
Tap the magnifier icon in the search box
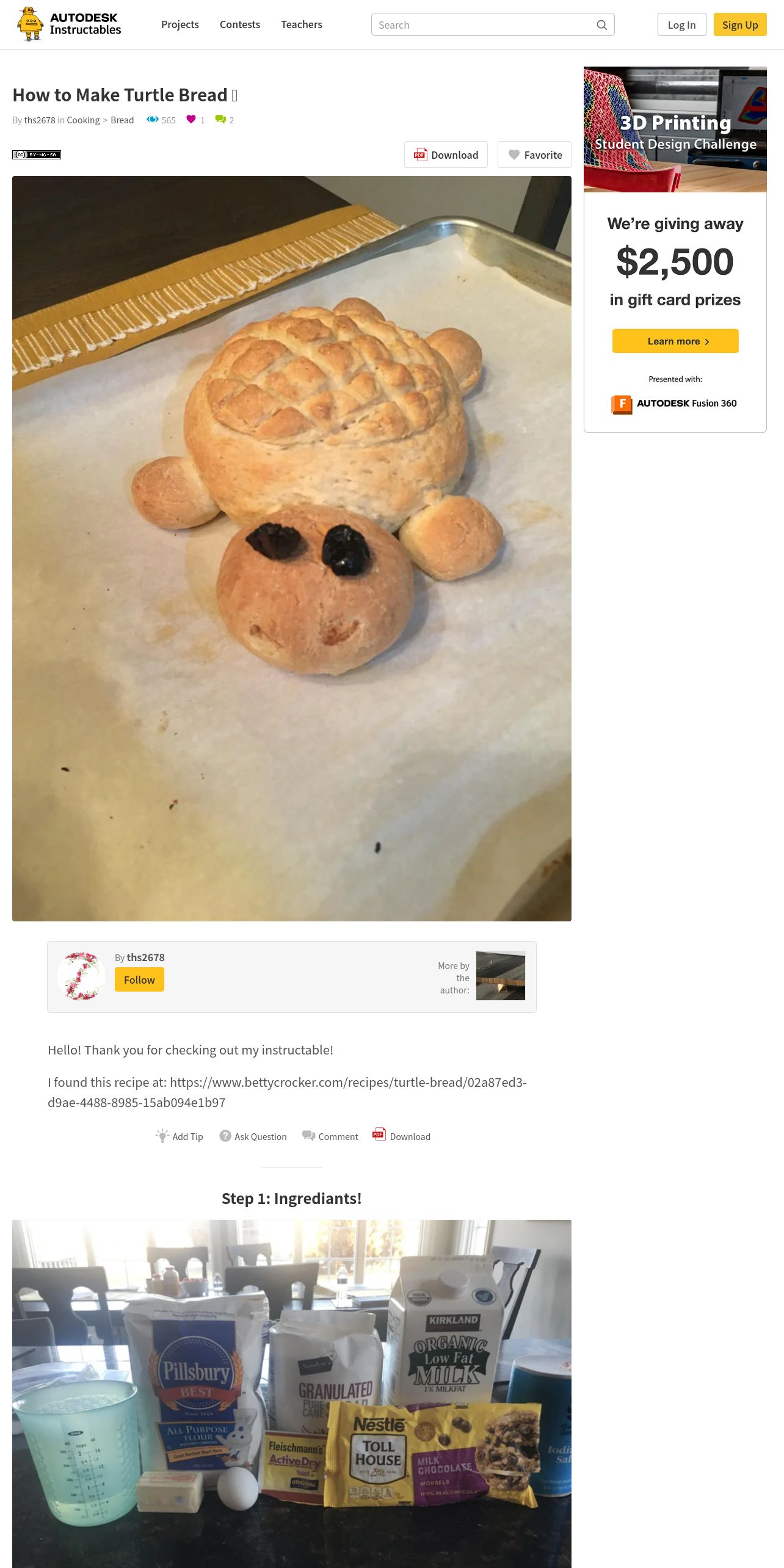[x=602, y=25]
